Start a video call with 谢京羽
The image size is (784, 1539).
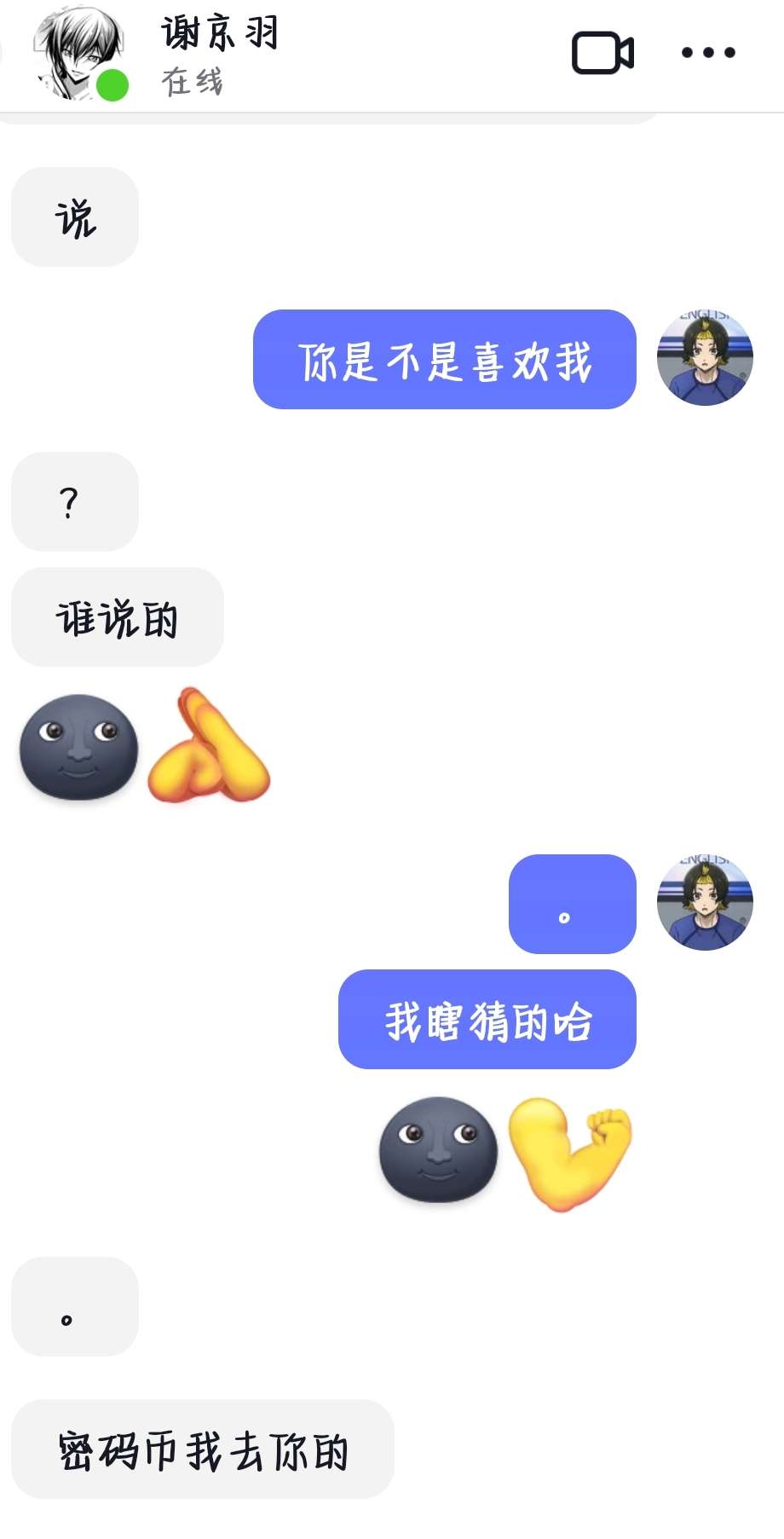tap(602, 53)
